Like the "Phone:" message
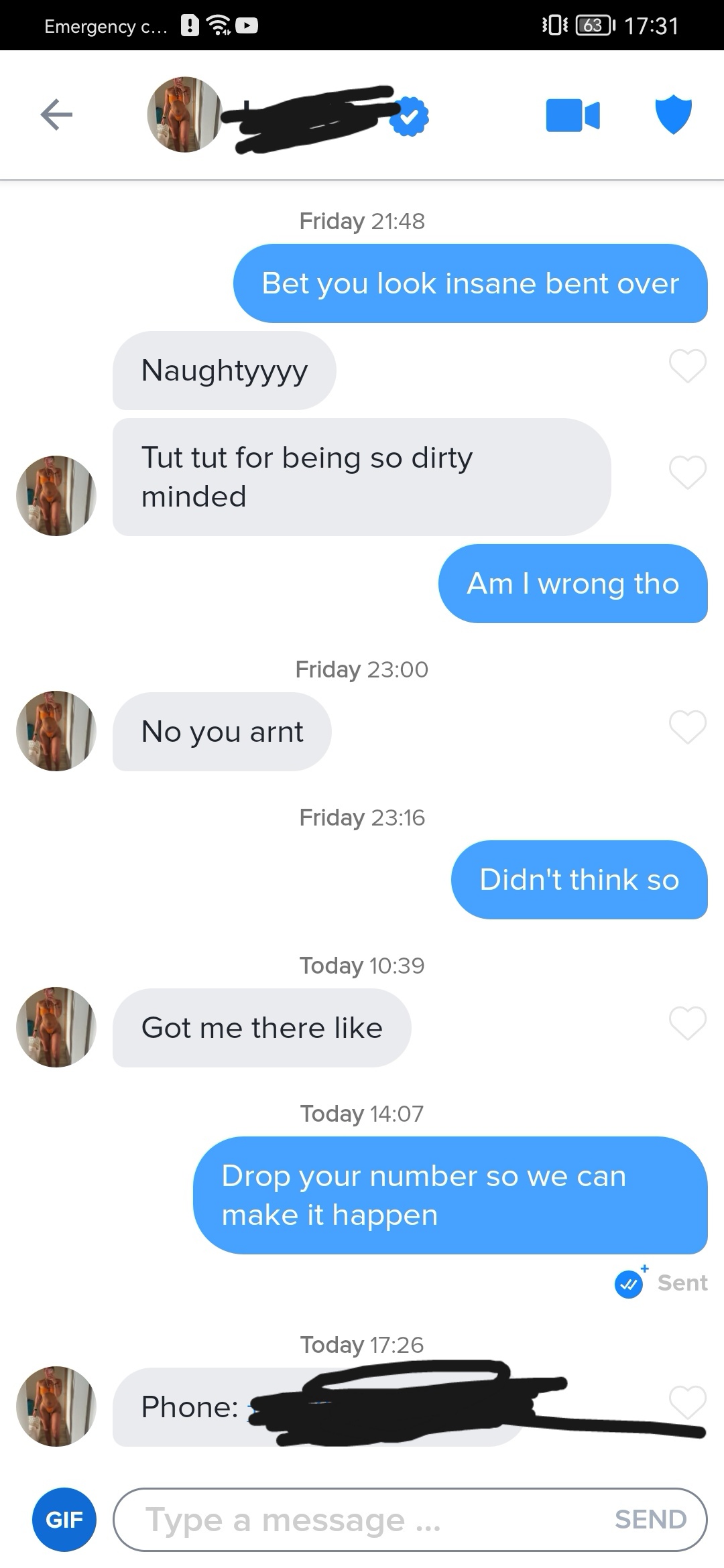This screenshot has width=724, height=1568. [688, 1401]
